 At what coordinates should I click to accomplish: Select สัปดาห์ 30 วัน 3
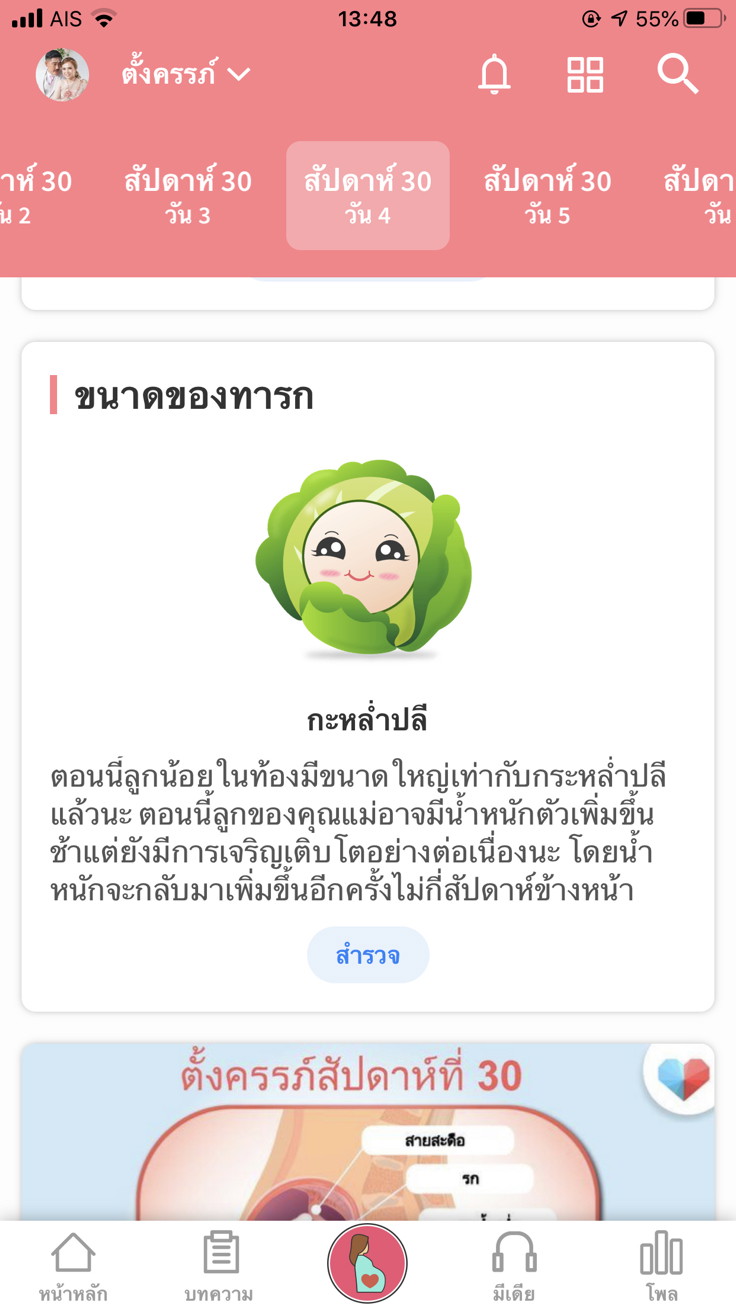[x=188, y=195]
